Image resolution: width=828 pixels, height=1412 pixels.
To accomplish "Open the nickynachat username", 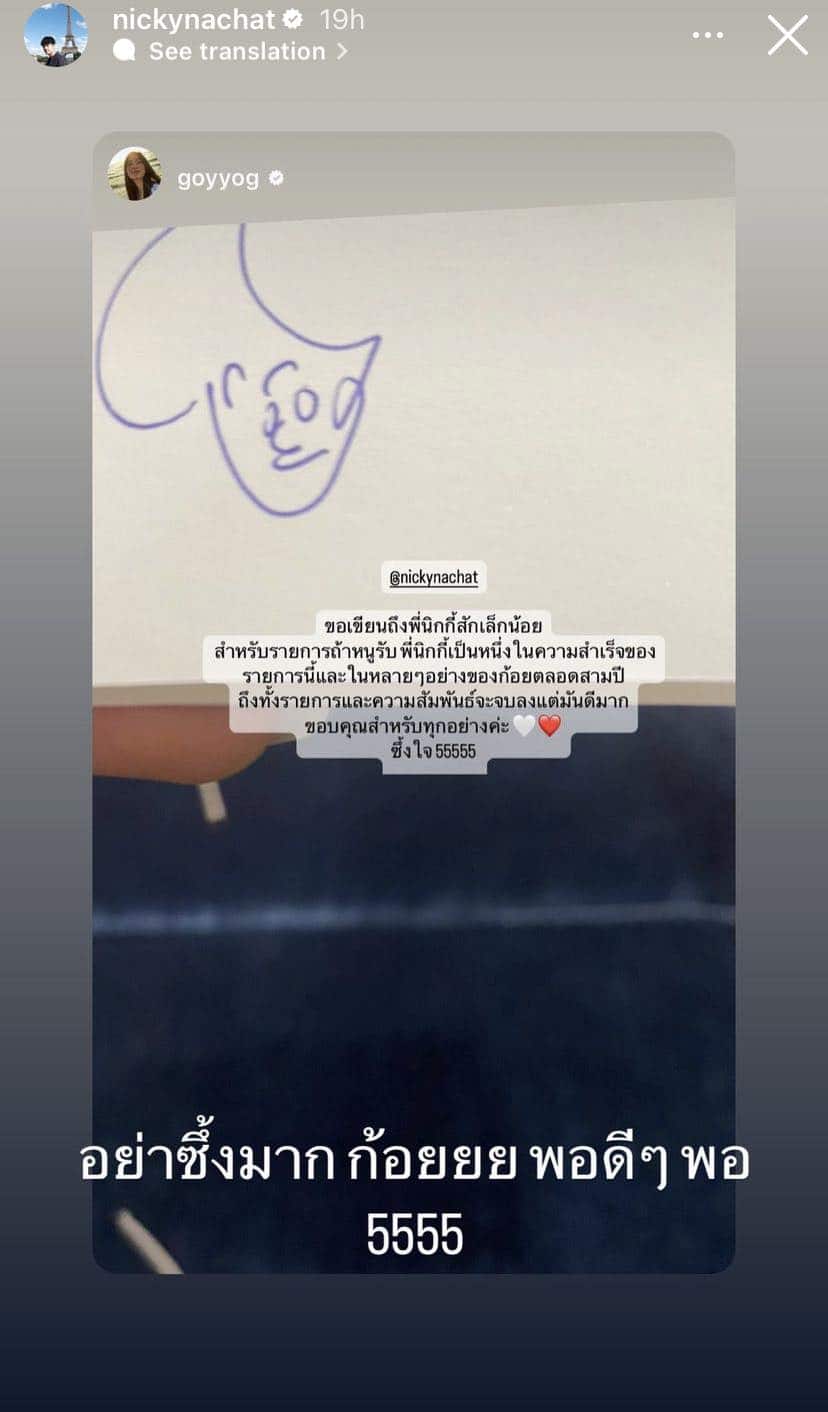I will coord(194,19).
